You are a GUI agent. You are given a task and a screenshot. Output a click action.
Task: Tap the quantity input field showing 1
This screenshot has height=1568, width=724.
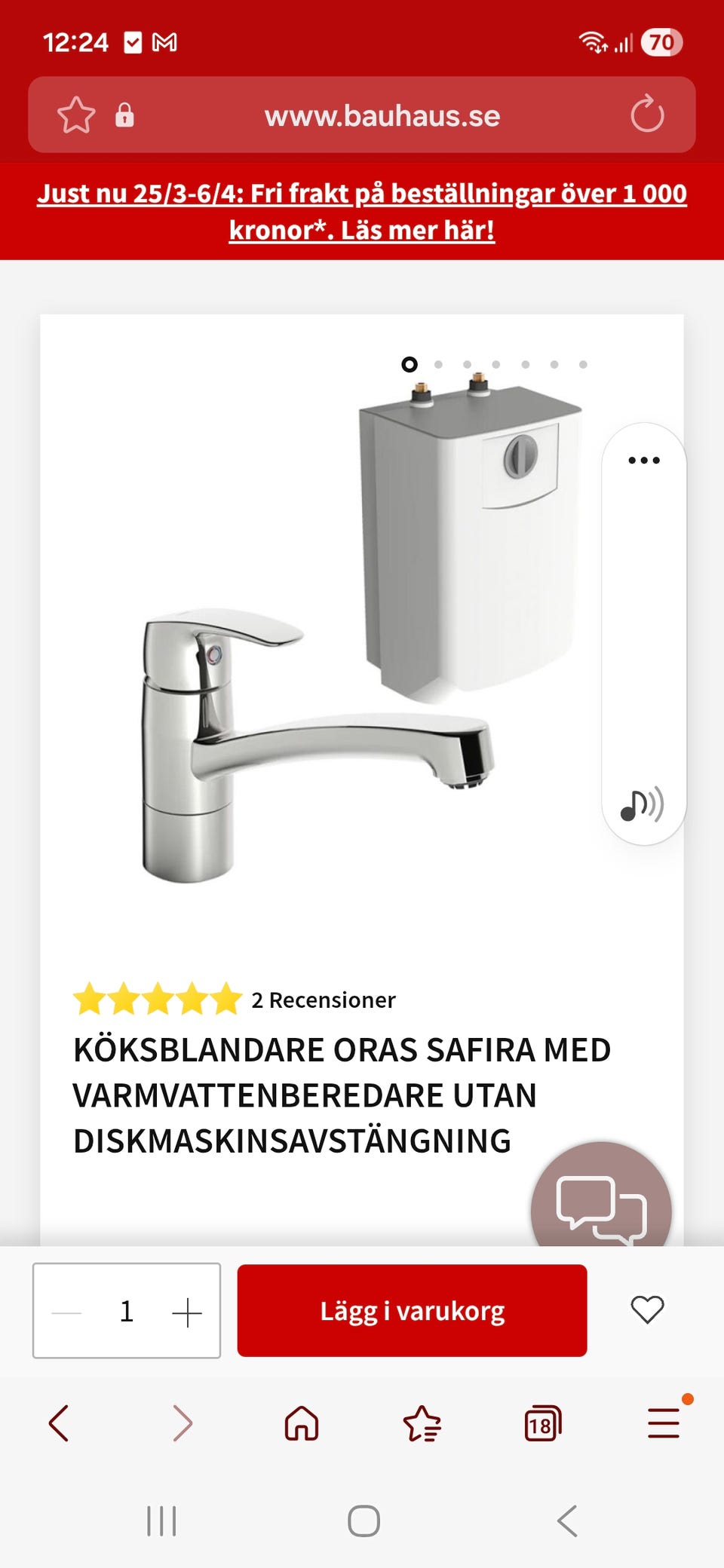coord(127,1310)
